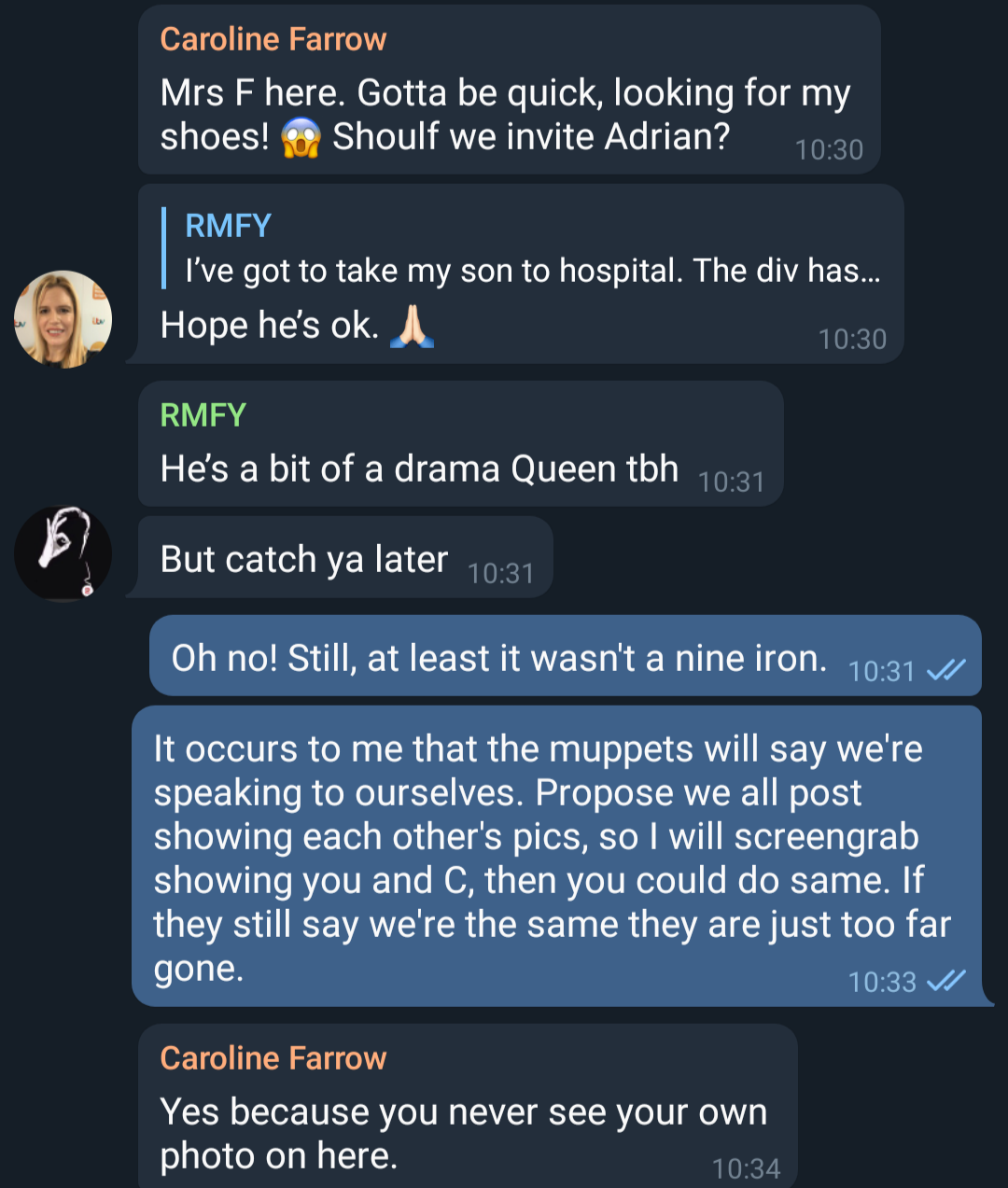
Task: Open RMFY's avatar with the hand drawing
Action: [63, 553]
